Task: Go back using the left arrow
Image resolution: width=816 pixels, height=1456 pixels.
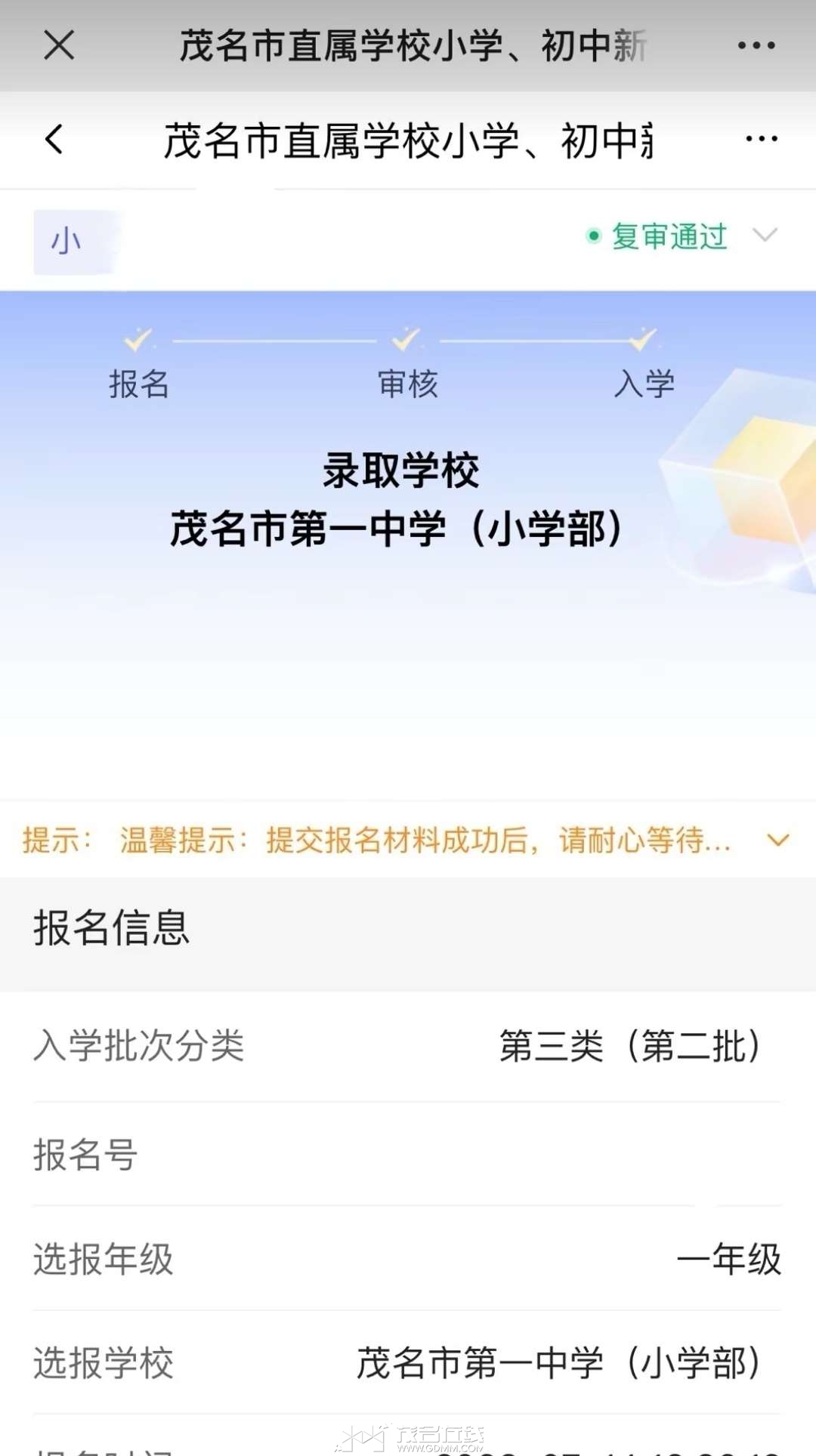Action: point(54,140)
